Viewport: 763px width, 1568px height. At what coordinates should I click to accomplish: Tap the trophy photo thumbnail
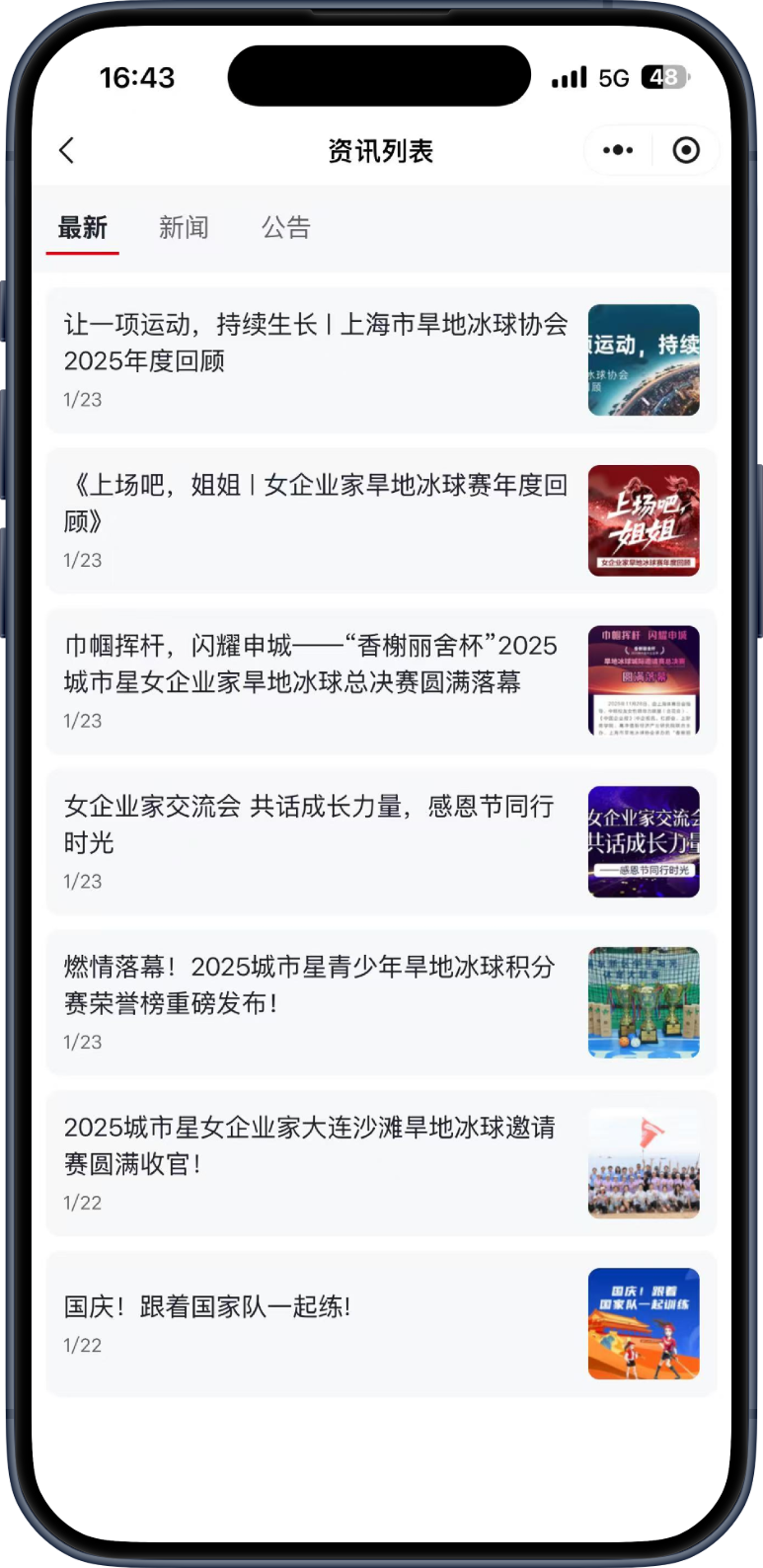point(643,1000)
